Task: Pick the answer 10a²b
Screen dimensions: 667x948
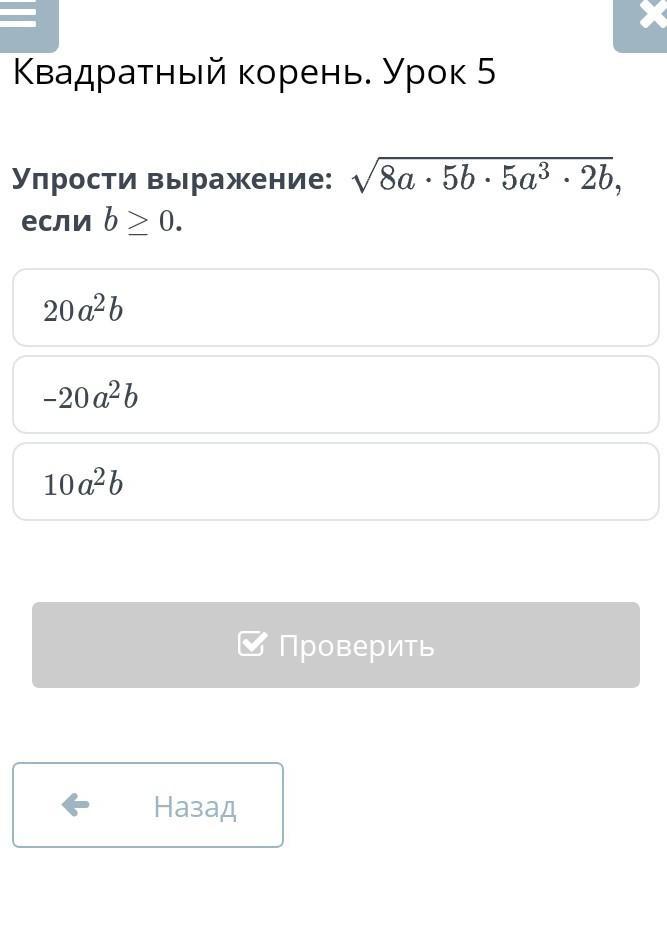Action: (x=335, y=482)
